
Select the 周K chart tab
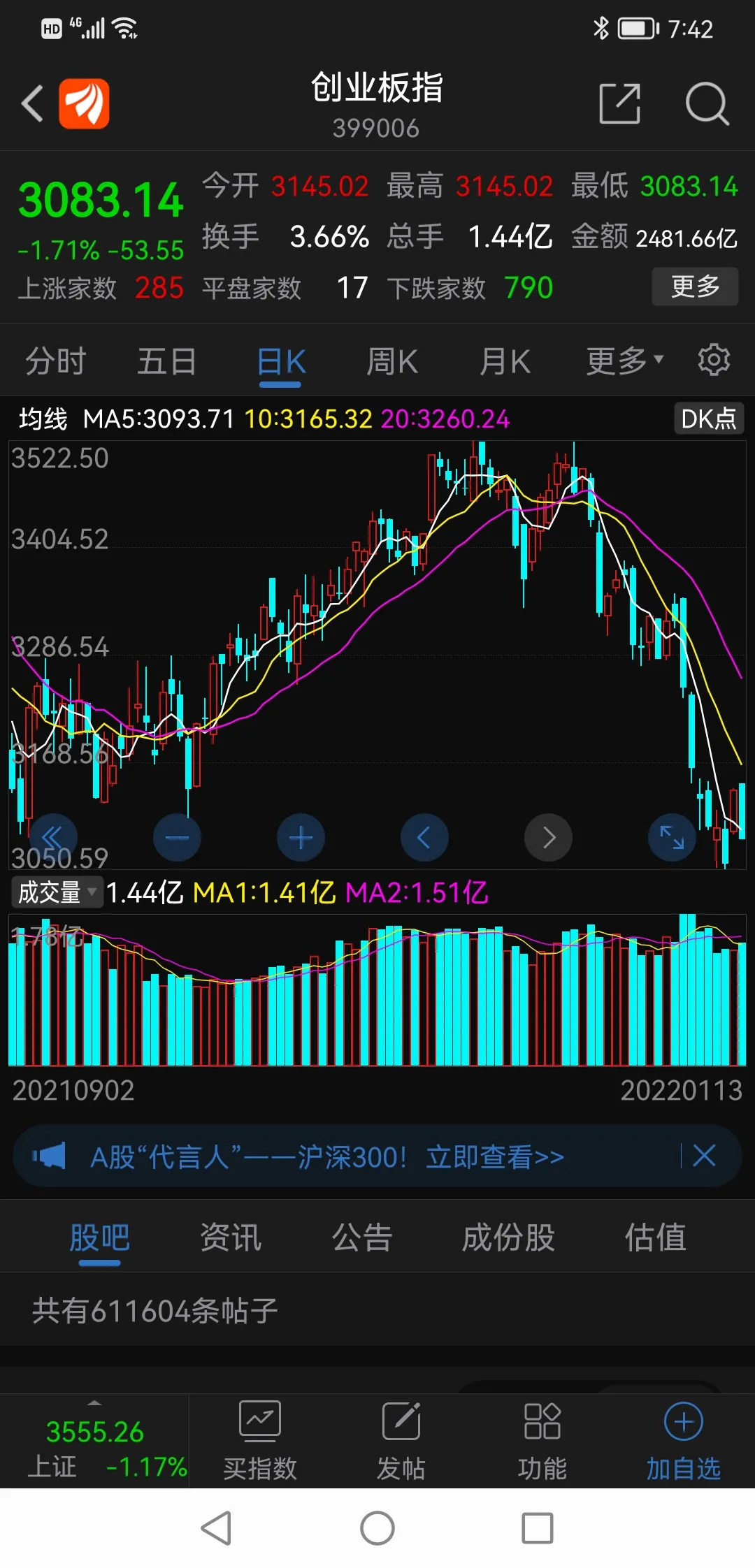(392, 362)
